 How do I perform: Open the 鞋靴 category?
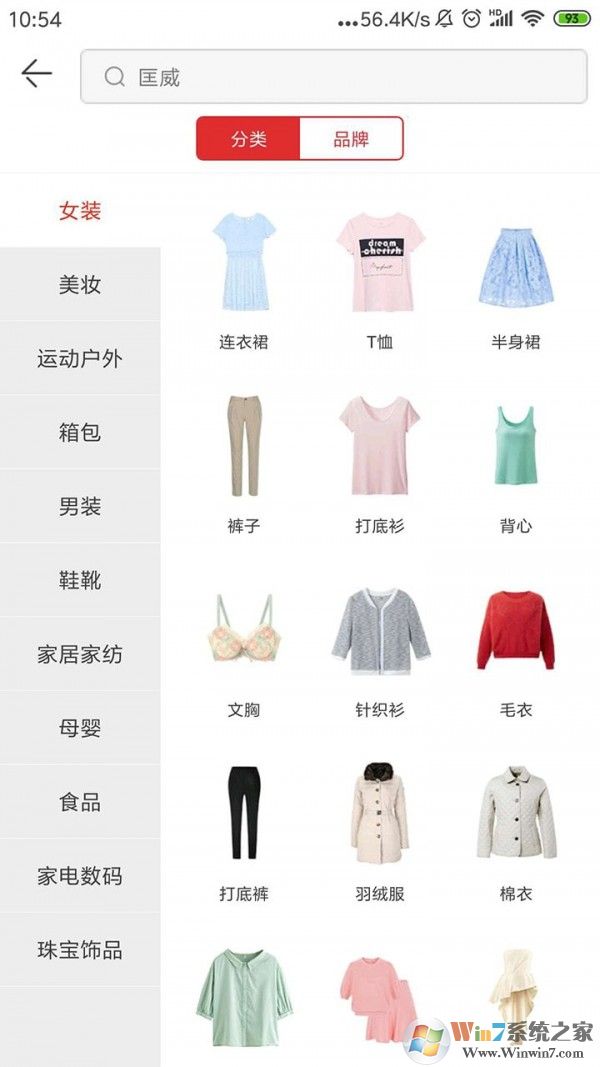tap(80, 581)
